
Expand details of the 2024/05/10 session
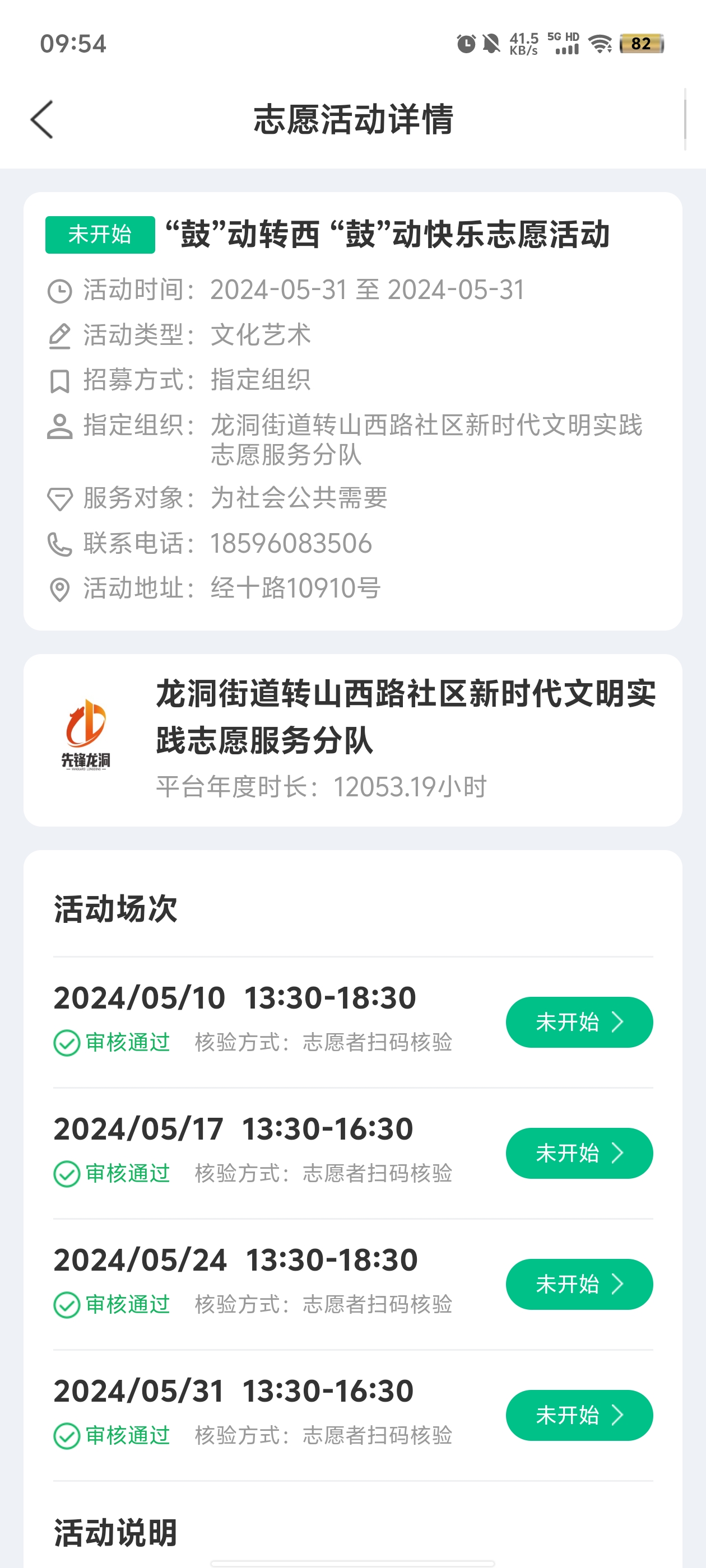[578, 1023]
